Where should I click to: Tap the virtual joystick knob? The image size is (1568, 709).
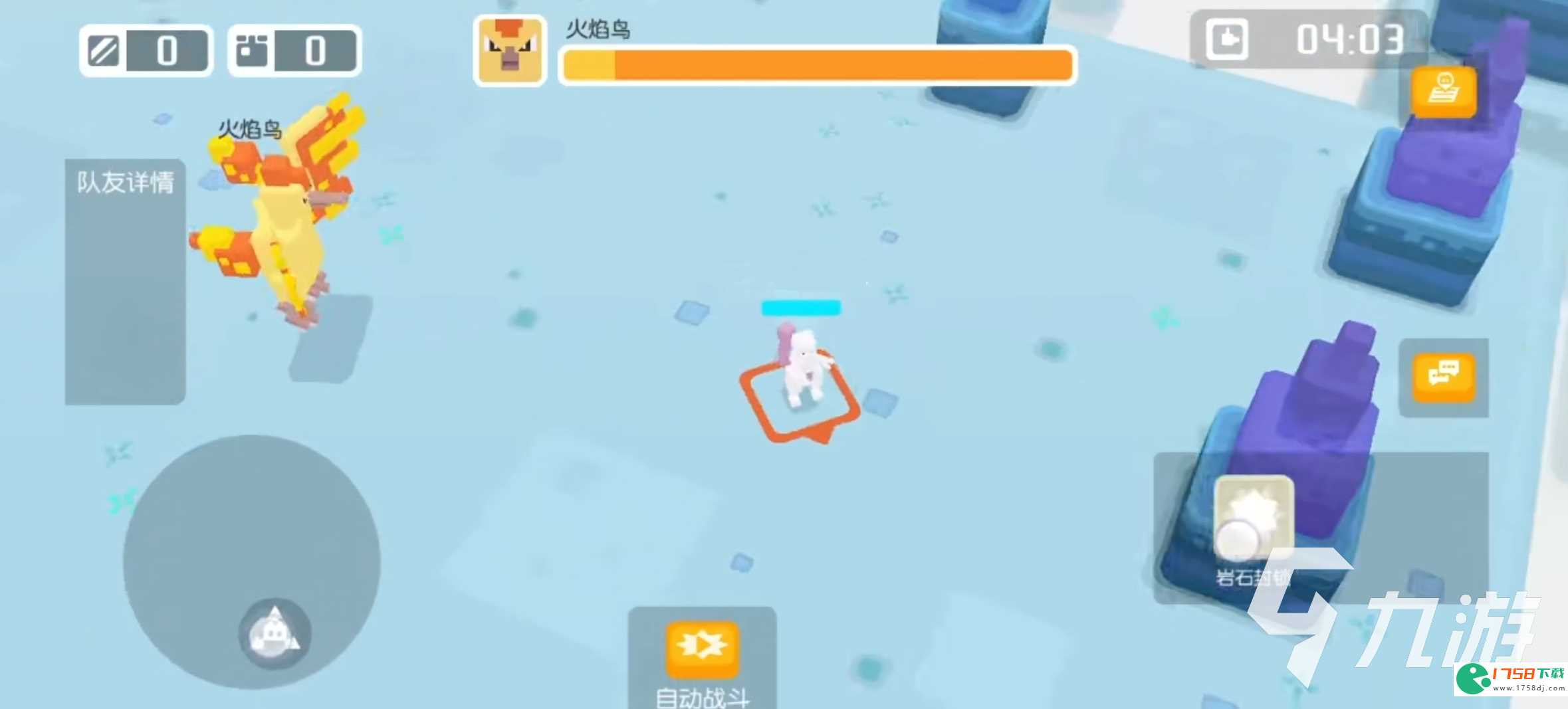tap(275, 634)
